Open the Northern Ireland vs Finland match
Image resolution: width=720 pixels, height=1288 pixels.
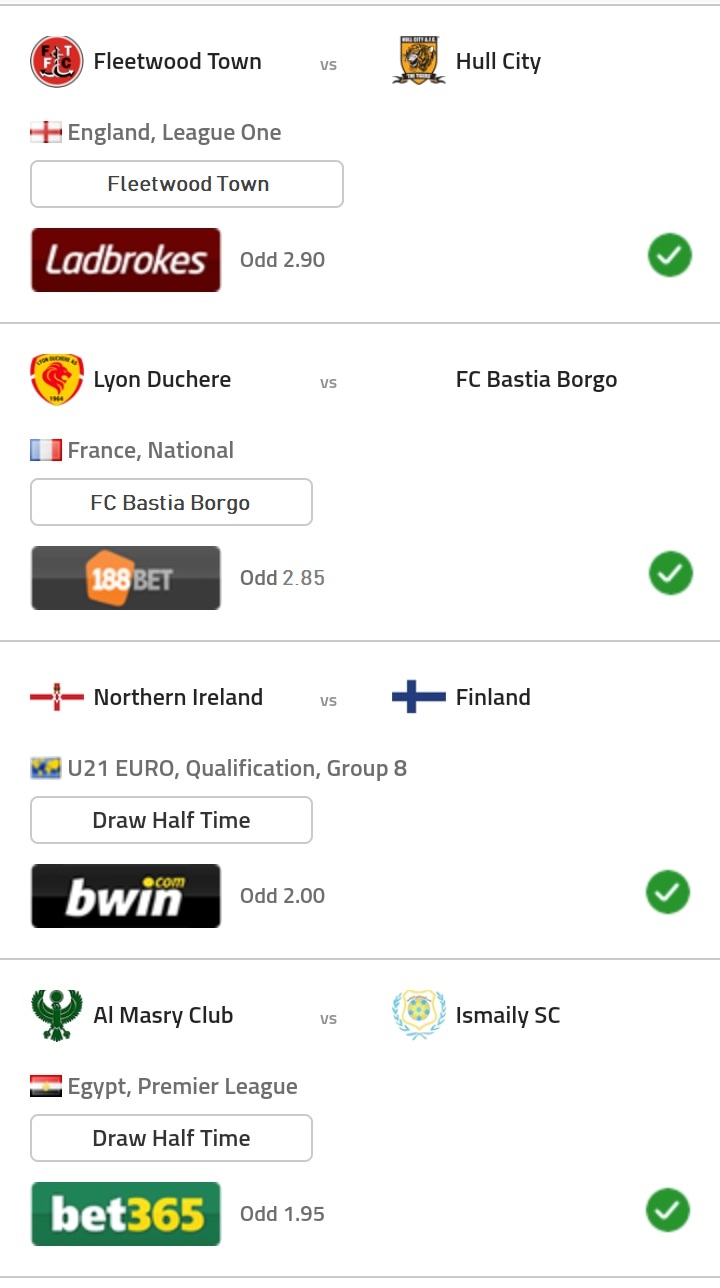click(x=360, y=698)
